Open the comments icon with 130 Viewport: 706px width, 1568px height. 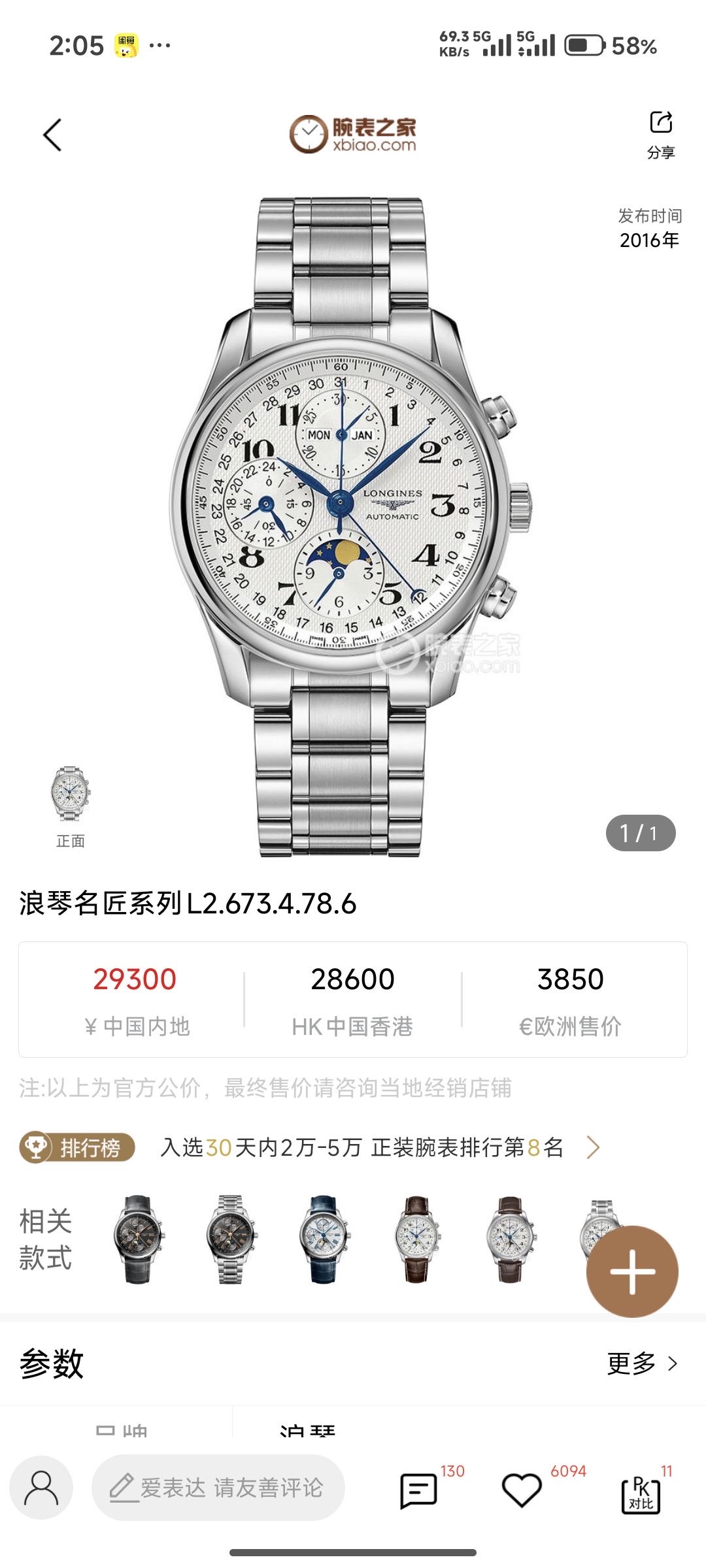pyautogui.click(x=418, y=1490)
